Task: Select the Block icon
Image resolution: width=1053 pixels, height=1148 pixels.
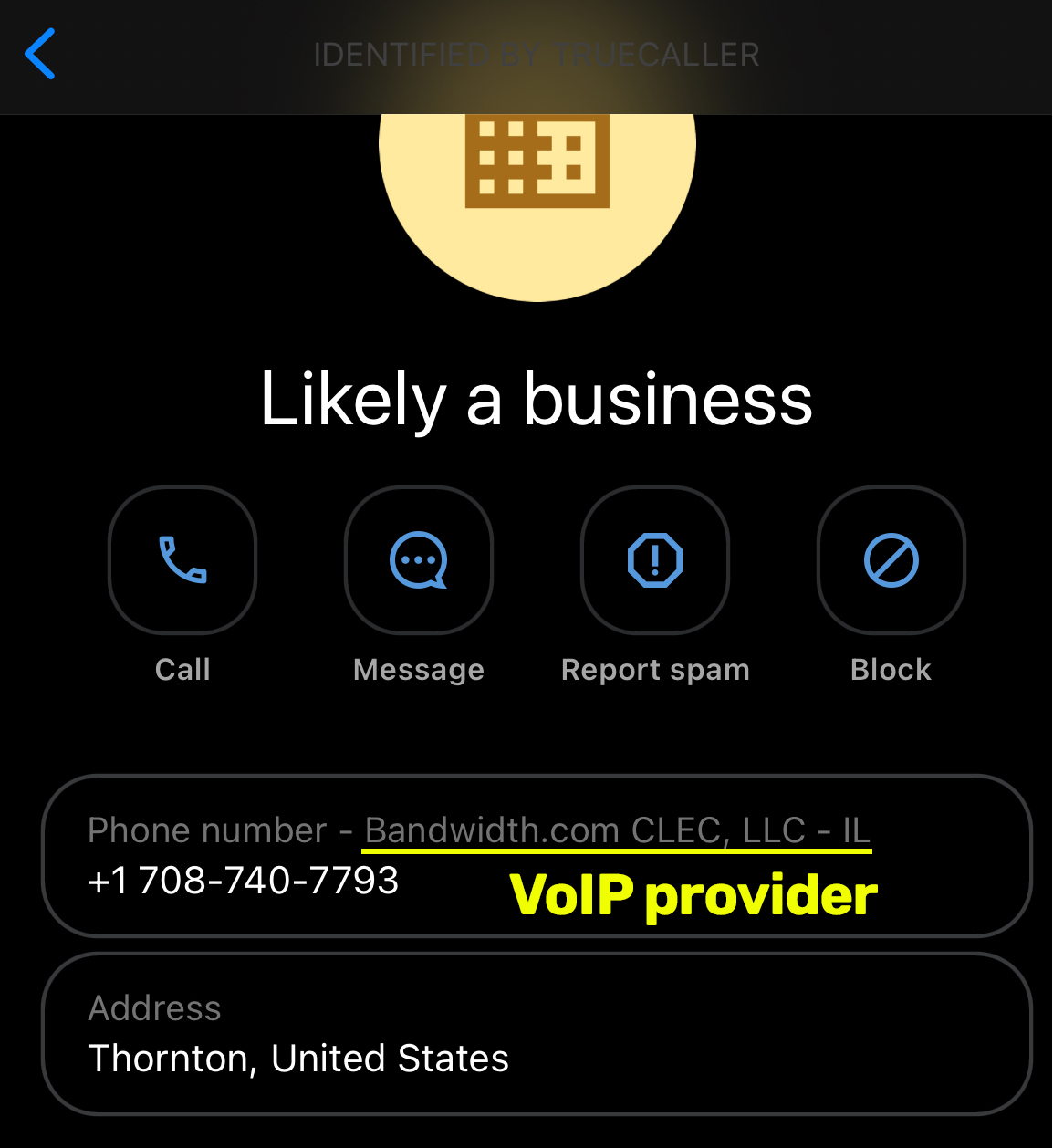Action: (x=891, y=560)
